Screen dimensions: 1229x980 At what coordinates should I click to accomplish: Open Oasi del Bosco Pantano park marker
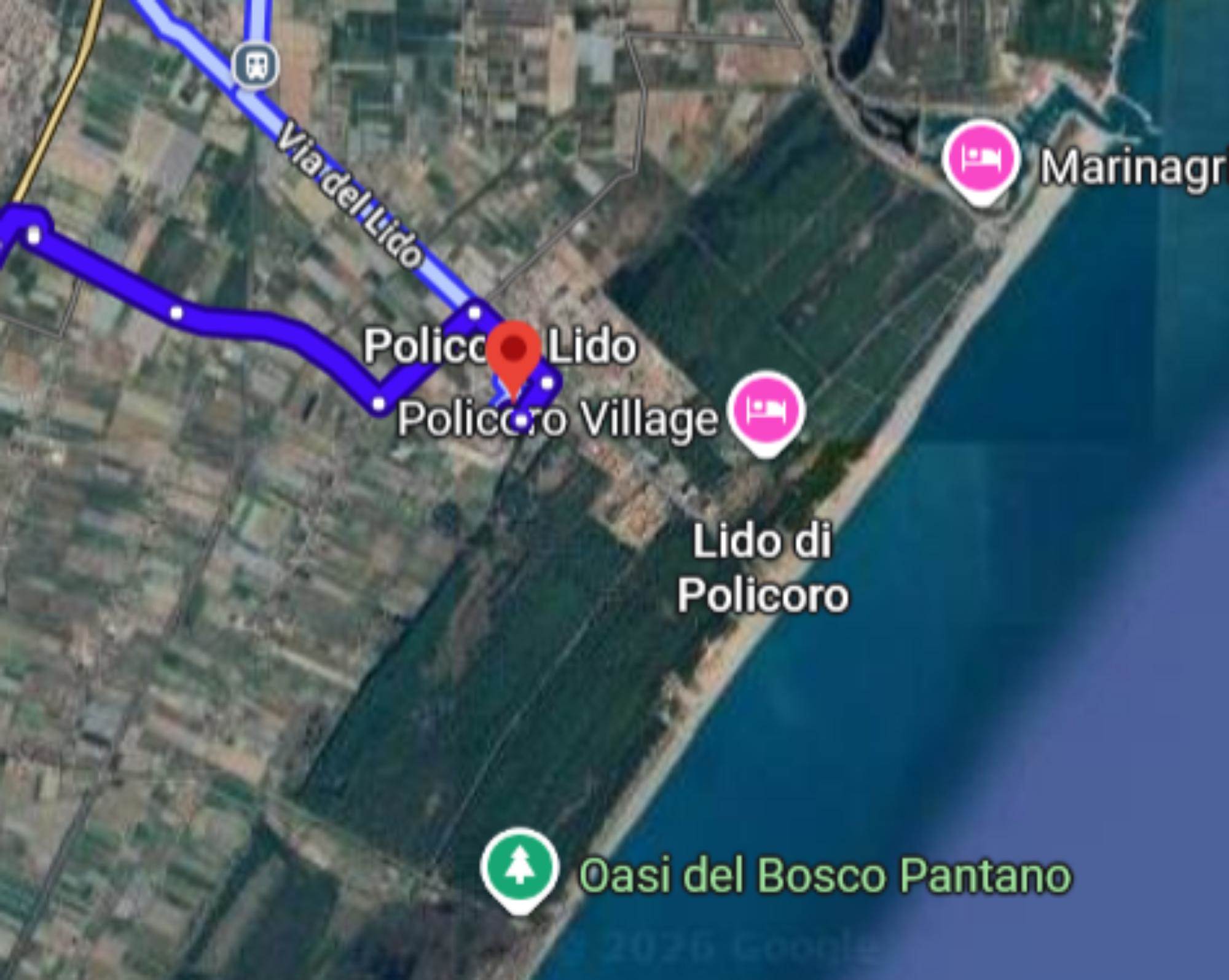520,867
